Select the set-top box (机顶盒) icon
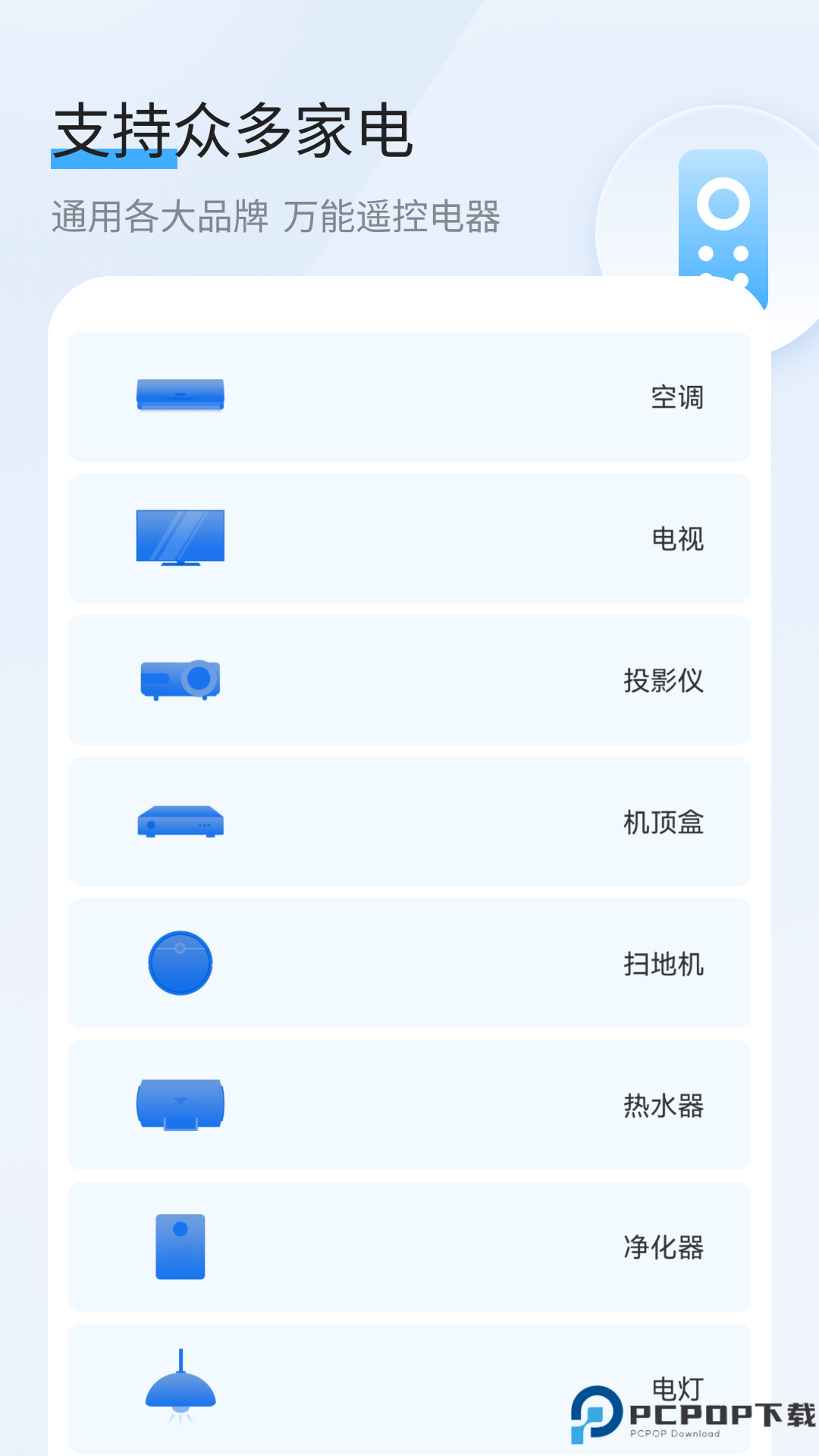The height and width of the screenshot is (1456, 819). coord(180,821)
